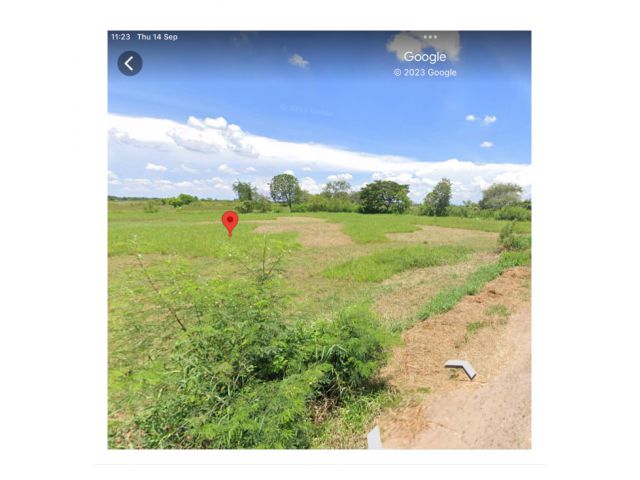The image size is (640, 480).
Task: Open the three-dot multitasking menu
Action: pos(430,37)
